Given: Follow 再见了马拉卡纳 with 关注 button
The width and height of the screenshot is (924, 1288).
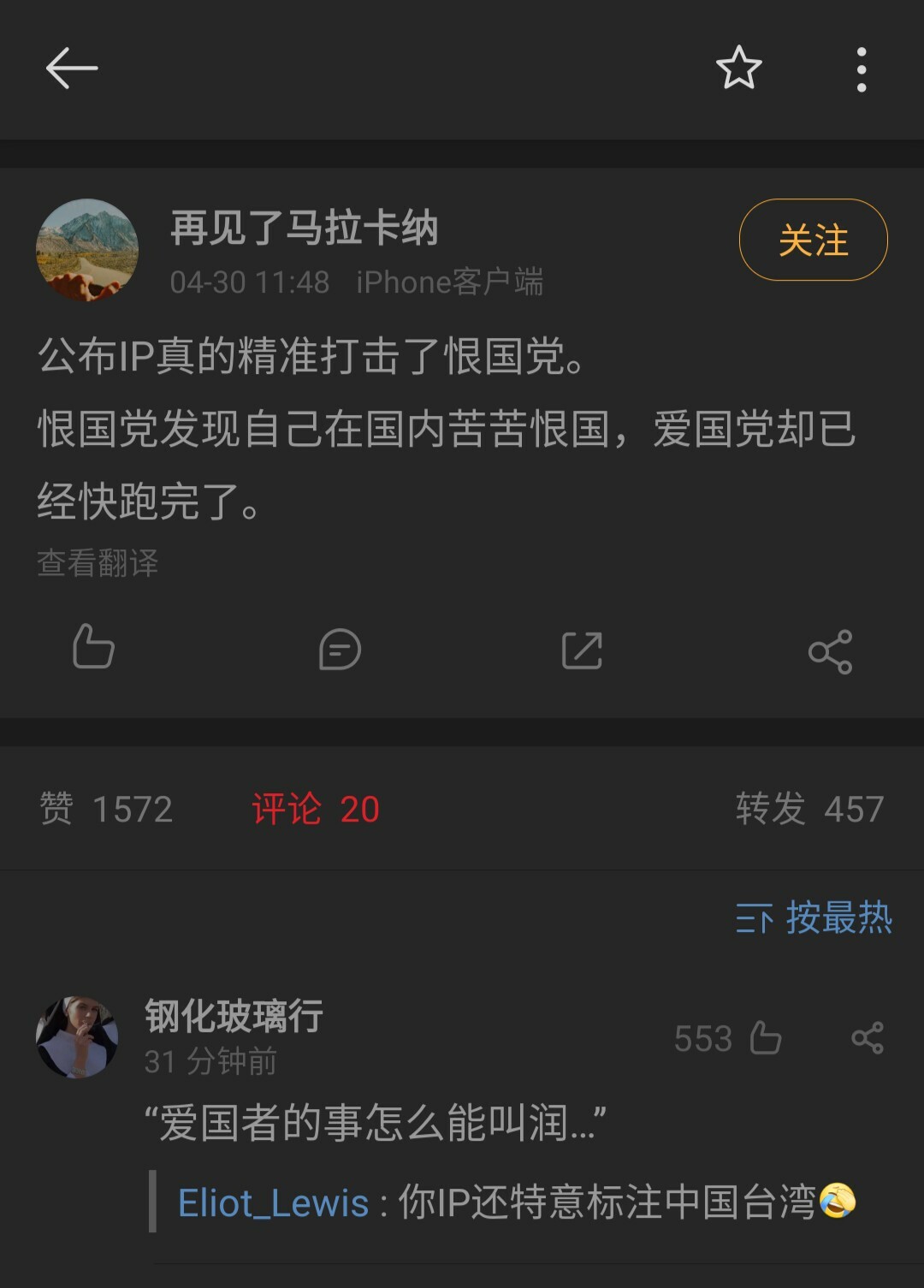Looking at the screenshot, I should coord(813,240).
